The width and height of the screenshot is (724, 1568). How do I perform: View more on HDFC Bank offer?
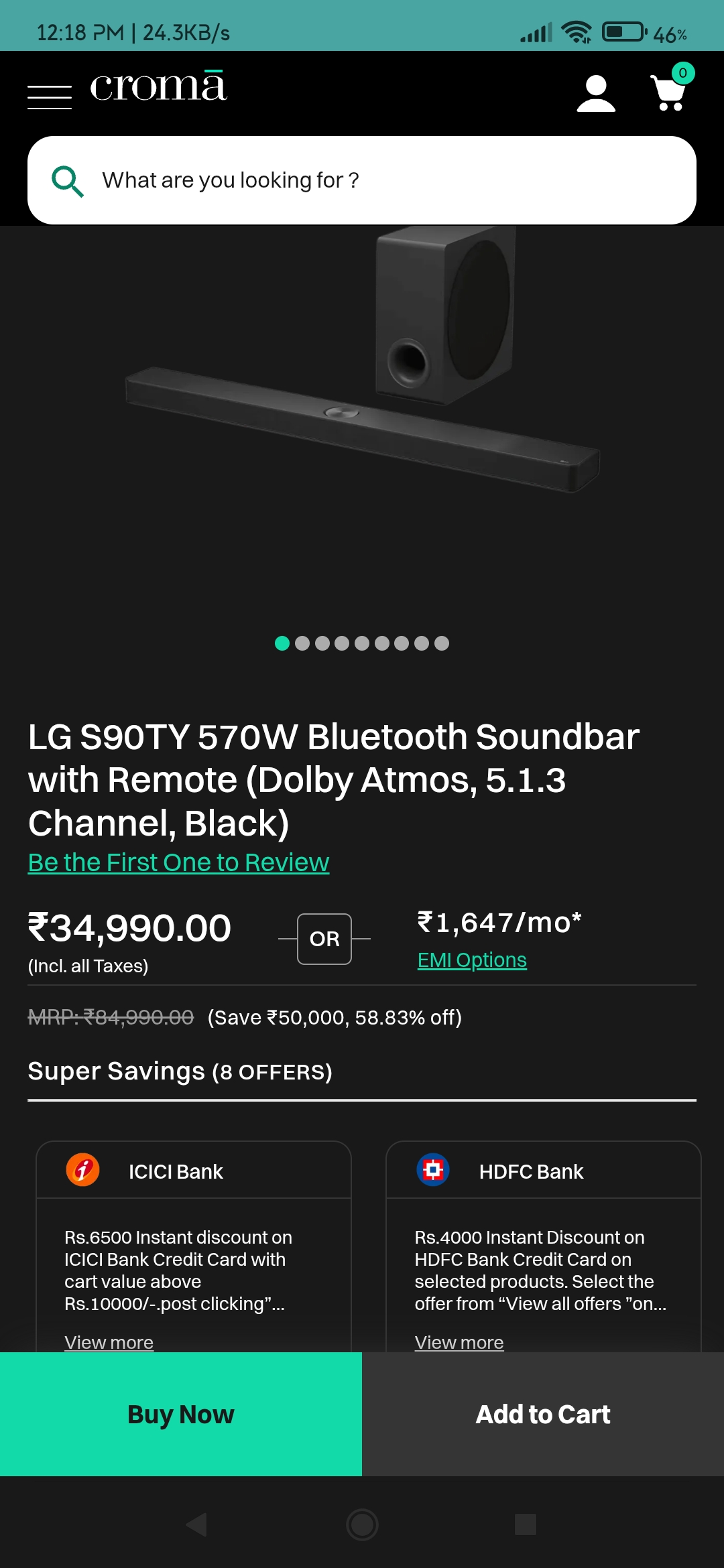459,1342
